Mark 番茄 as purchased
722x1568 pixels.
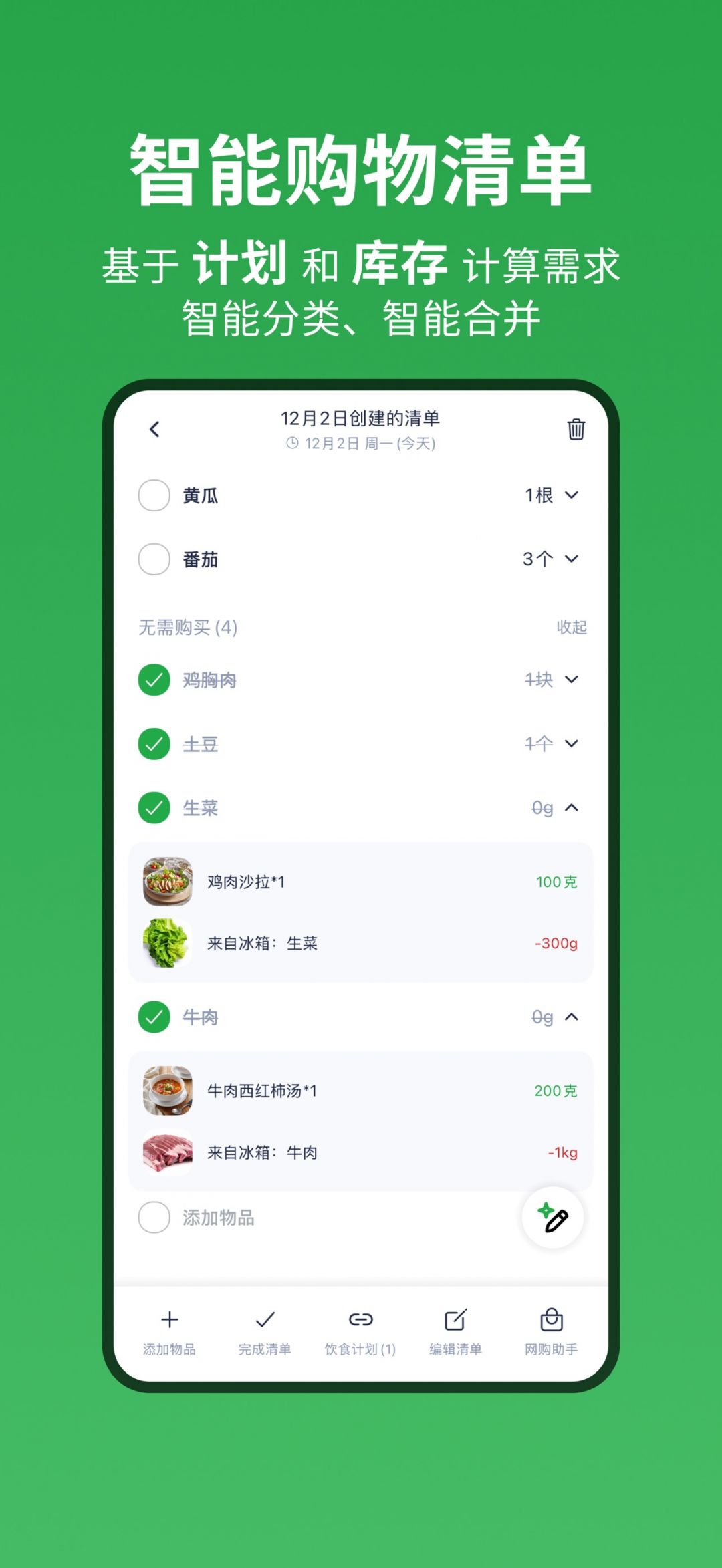154,560
